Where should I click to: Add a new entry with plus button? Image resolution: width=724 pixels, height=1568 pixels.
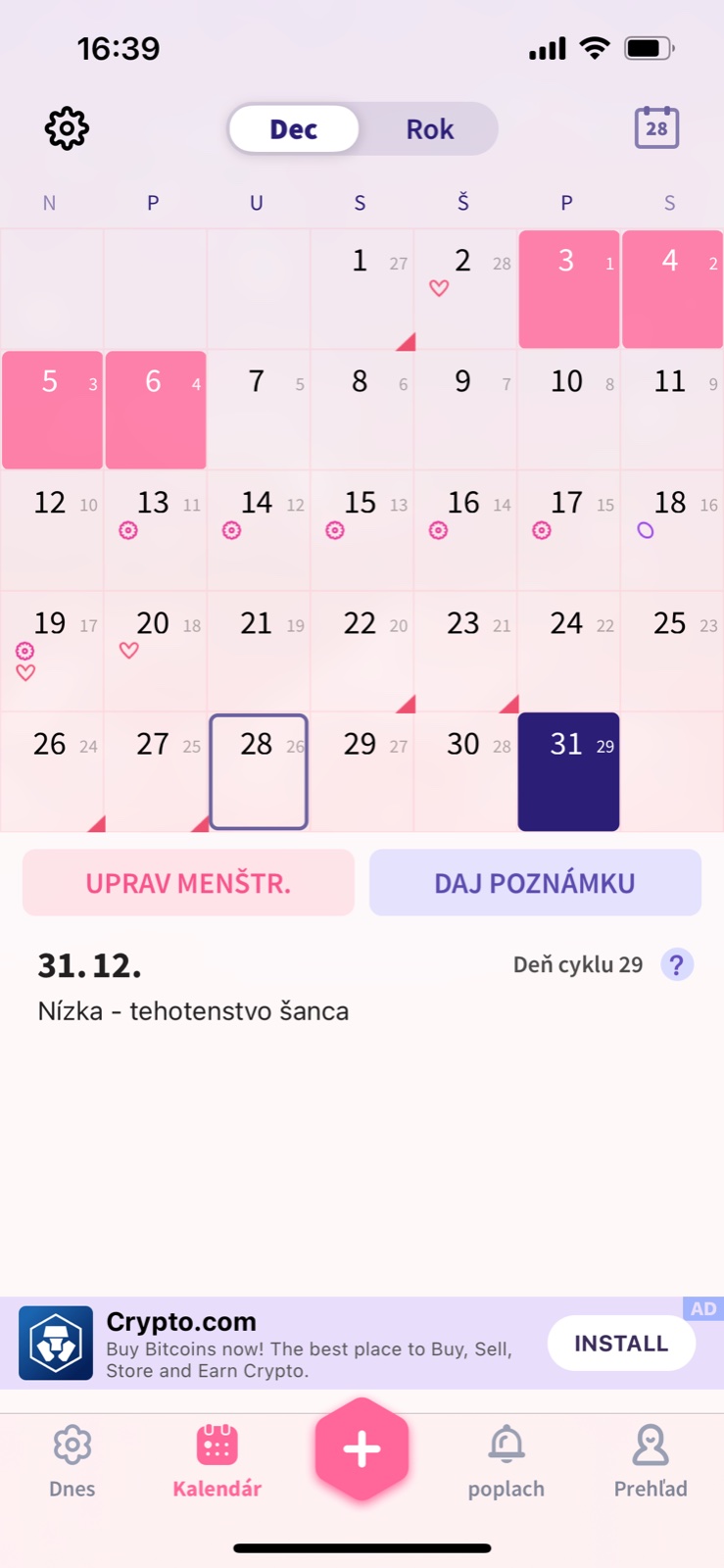click(x=362, y=1448)
